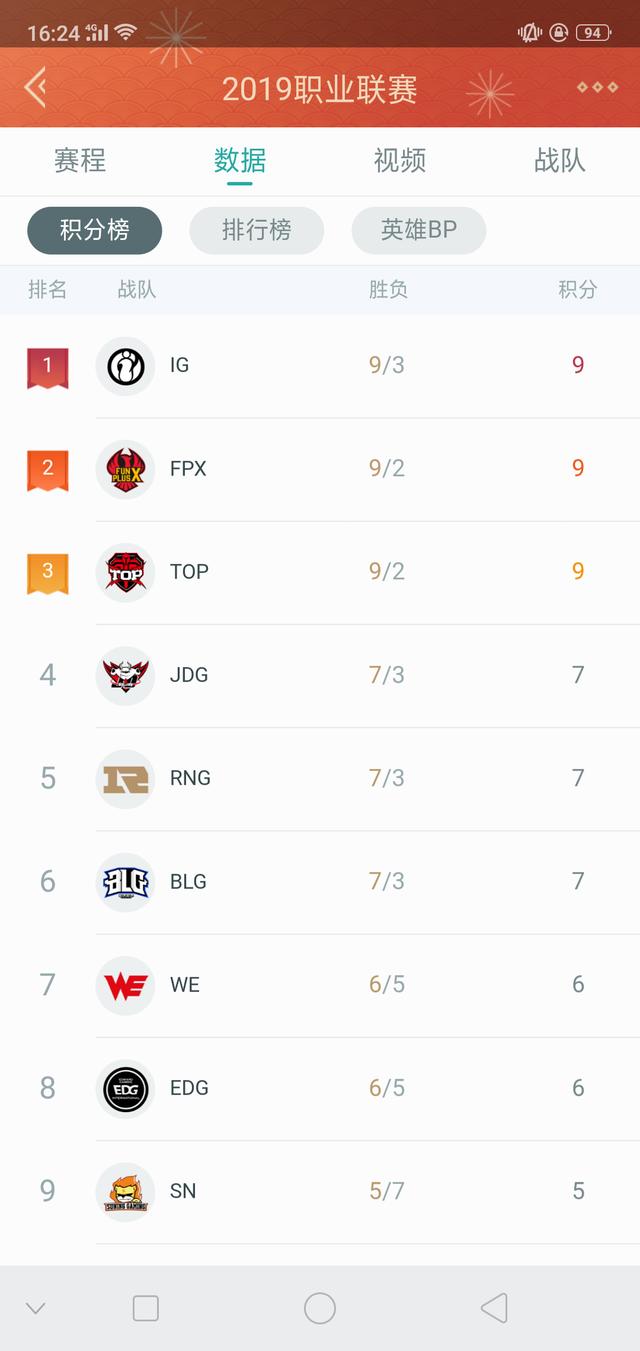Screen dimensions: 640x1351
Task: Go back using the header arrow
Action: click(x=36, y=88)
